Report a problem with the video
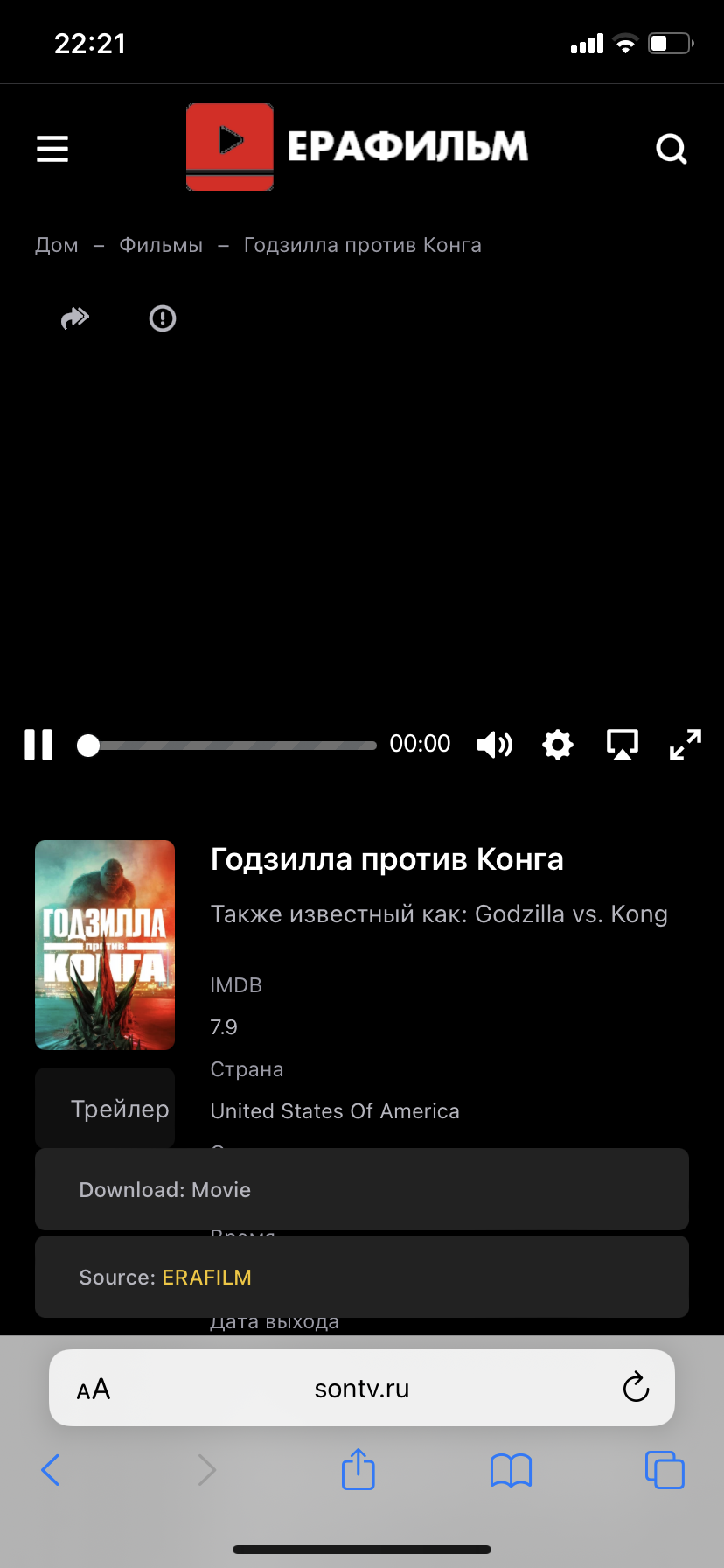This screenshot has height=1568, width=724. click(163, 318)
